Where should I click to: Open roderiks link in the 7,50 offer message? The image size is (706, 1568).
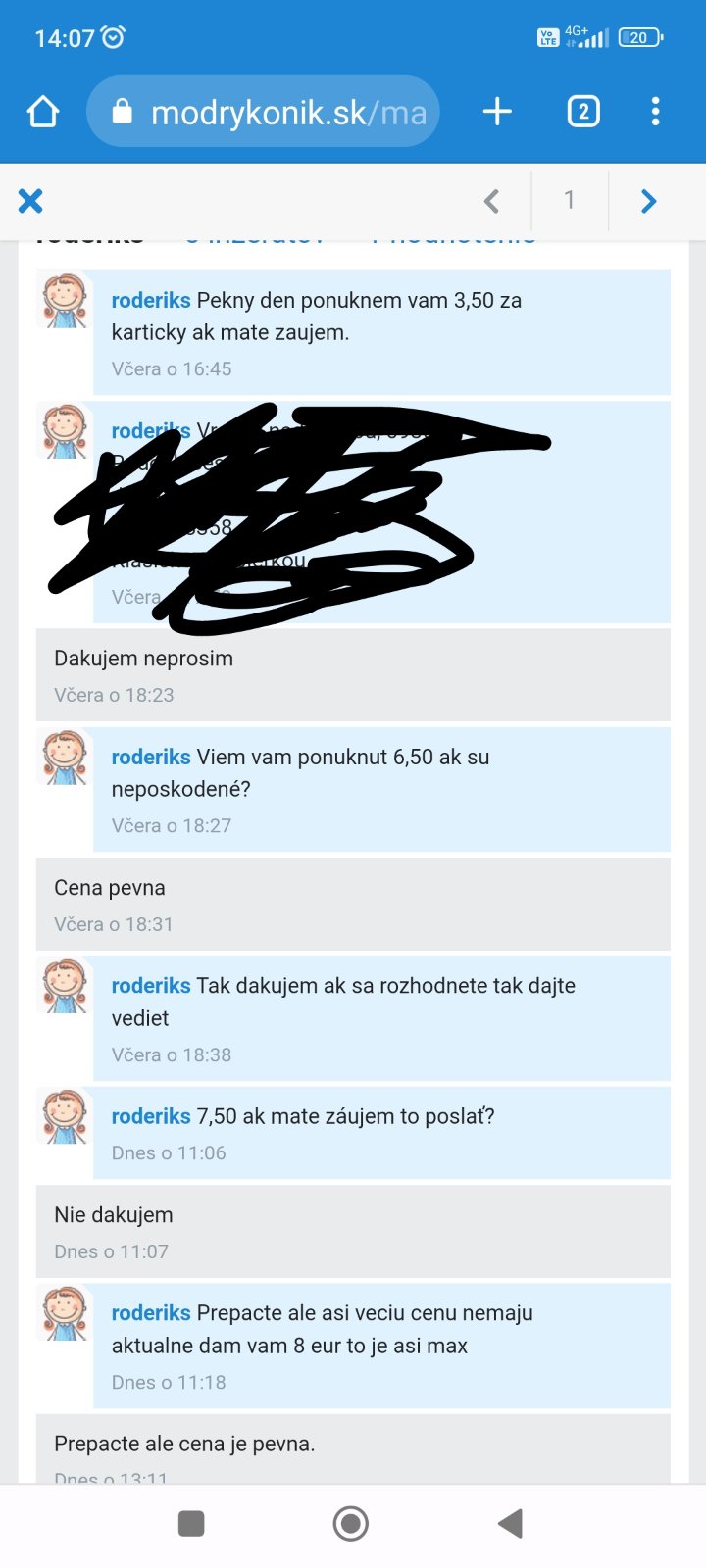[x=151, y=1116]
